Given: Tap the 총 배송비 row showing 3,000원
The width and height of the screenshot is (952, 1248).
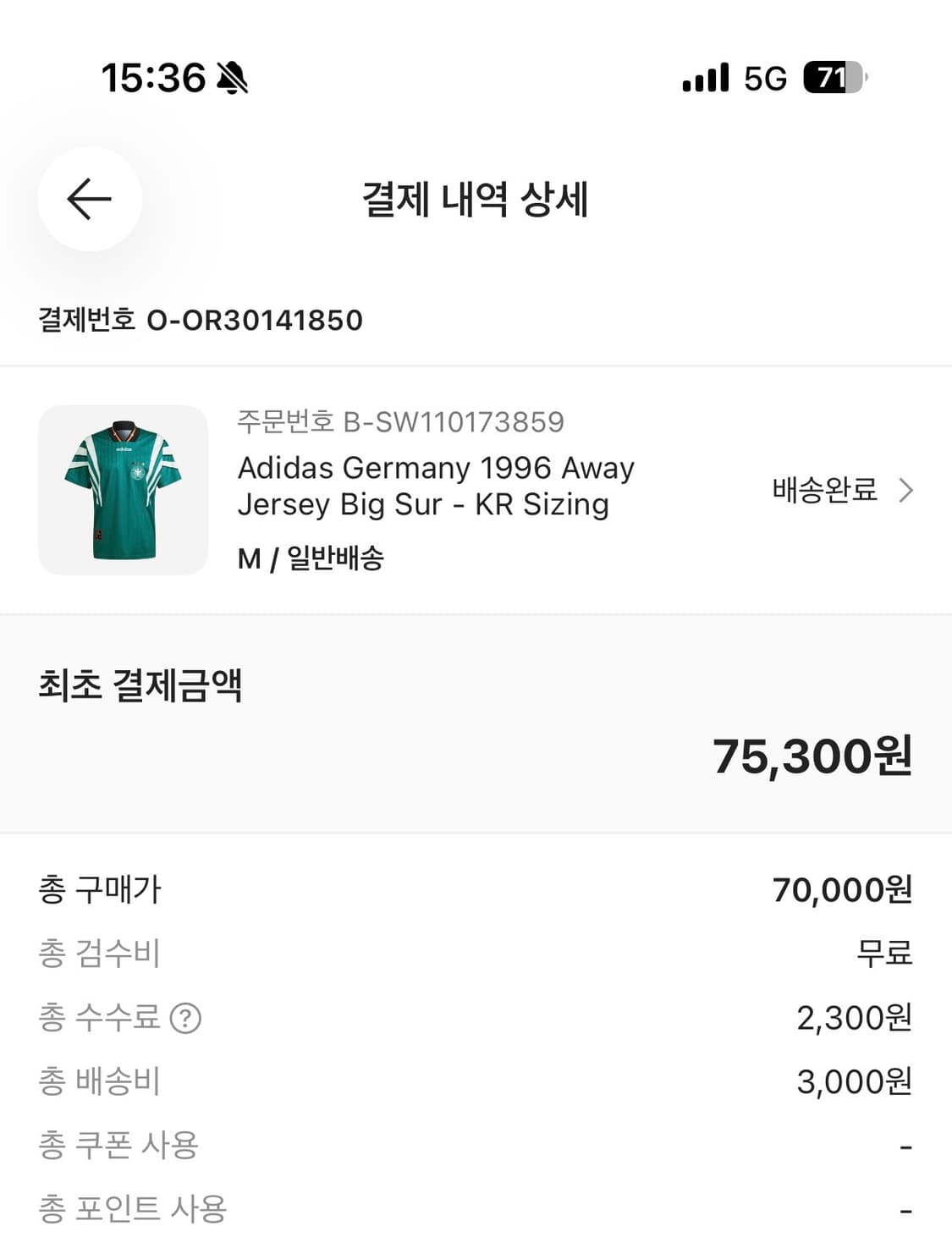Looking at the screenshot, I should pyautogui.click(x=474, y=1080).
